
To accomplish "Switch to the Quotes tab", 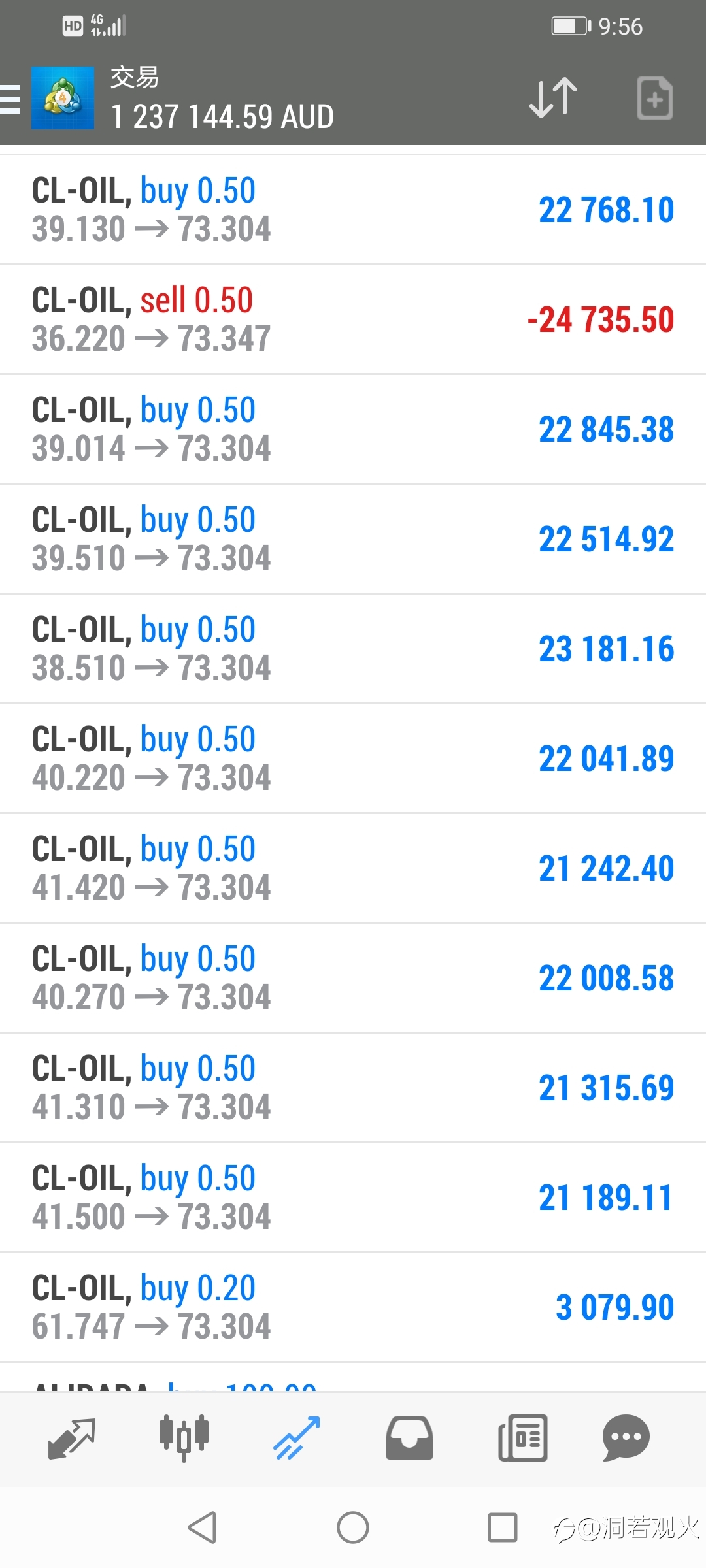I will [x=72, y=1438].
